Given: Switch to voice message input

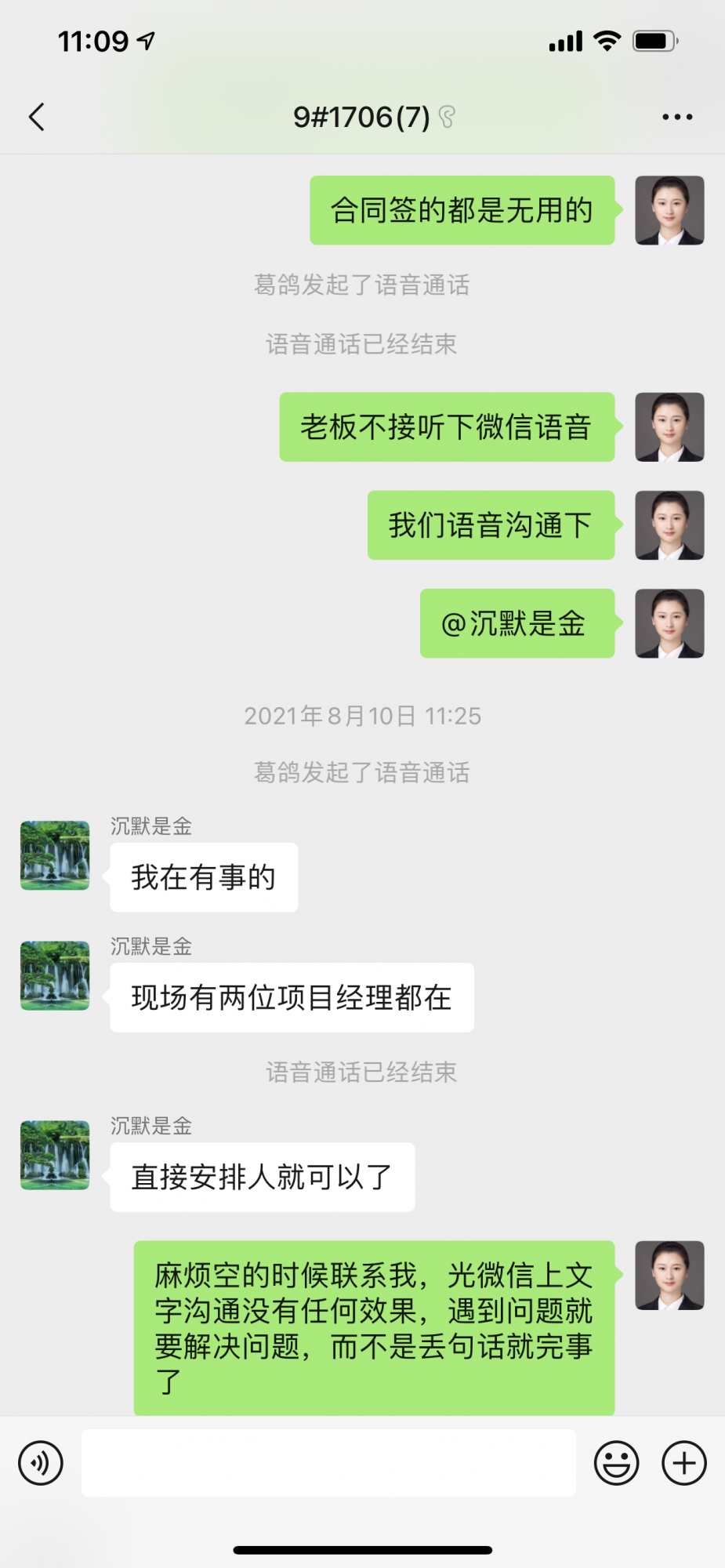Looking at the screenshot, I should tap(41, 1463).
